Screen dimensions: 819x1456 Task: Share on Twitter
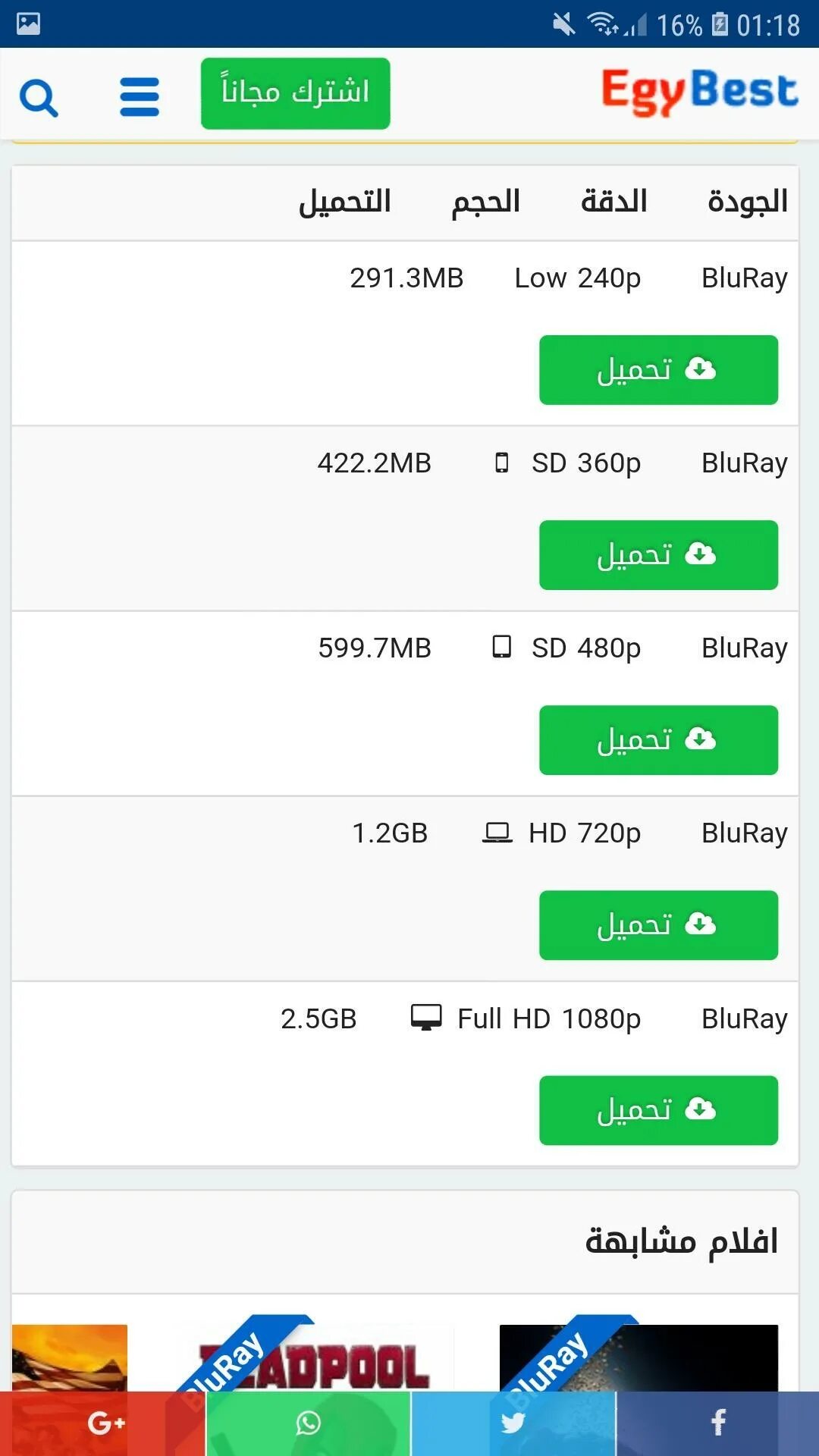click(513, 1423)
